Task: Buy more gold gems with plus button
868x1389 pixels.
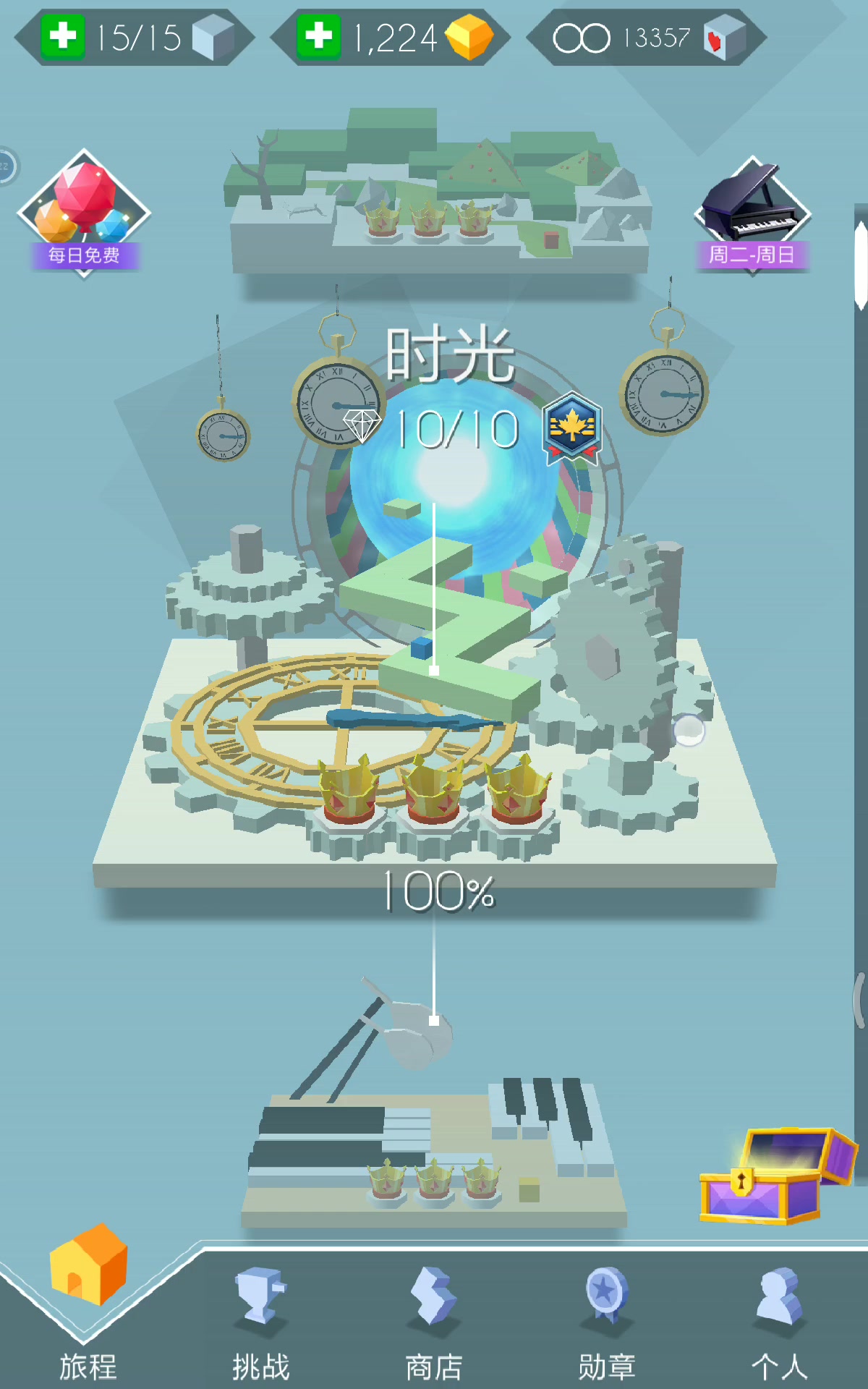Action: coord(318,36)
